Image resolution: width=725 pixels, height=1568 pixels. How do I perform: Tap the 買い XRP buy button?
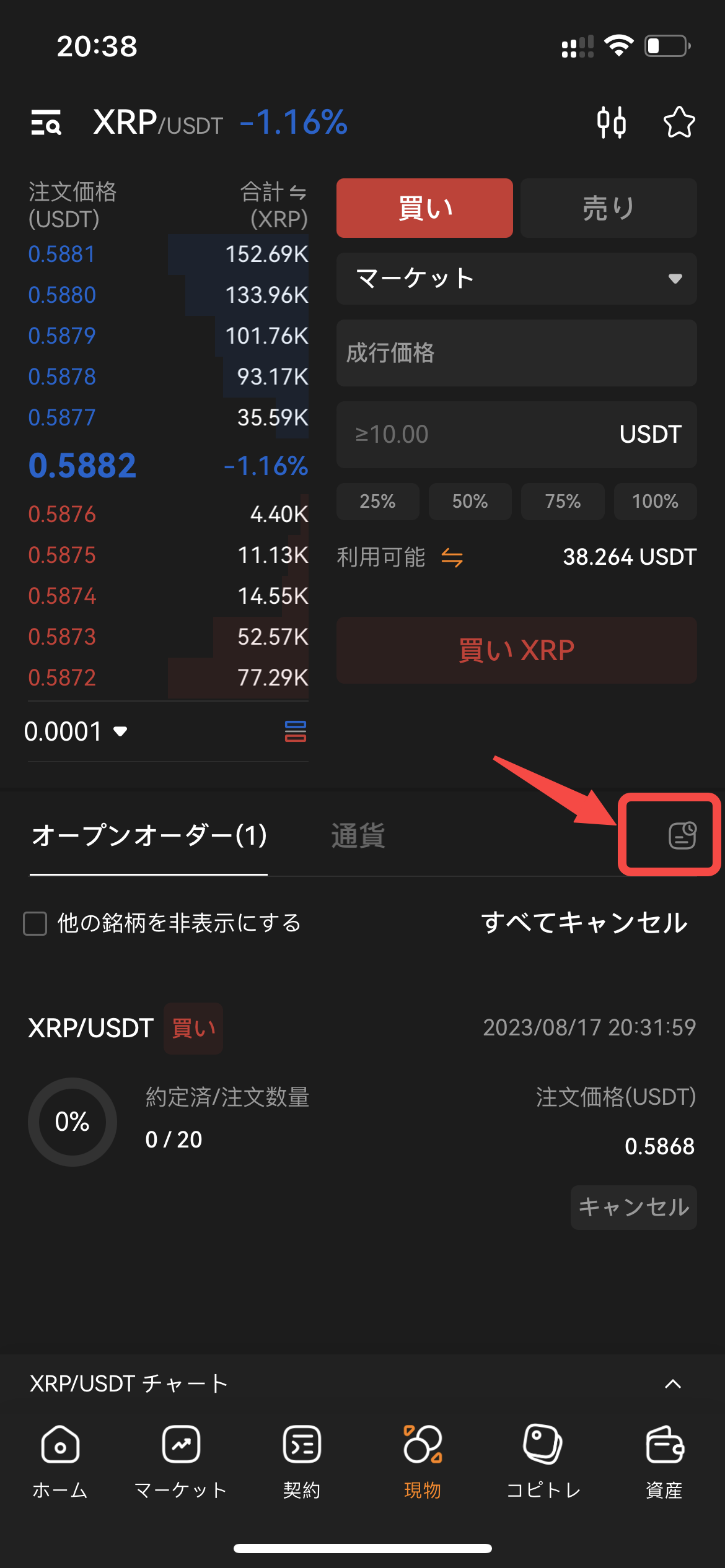click(516, 650)
